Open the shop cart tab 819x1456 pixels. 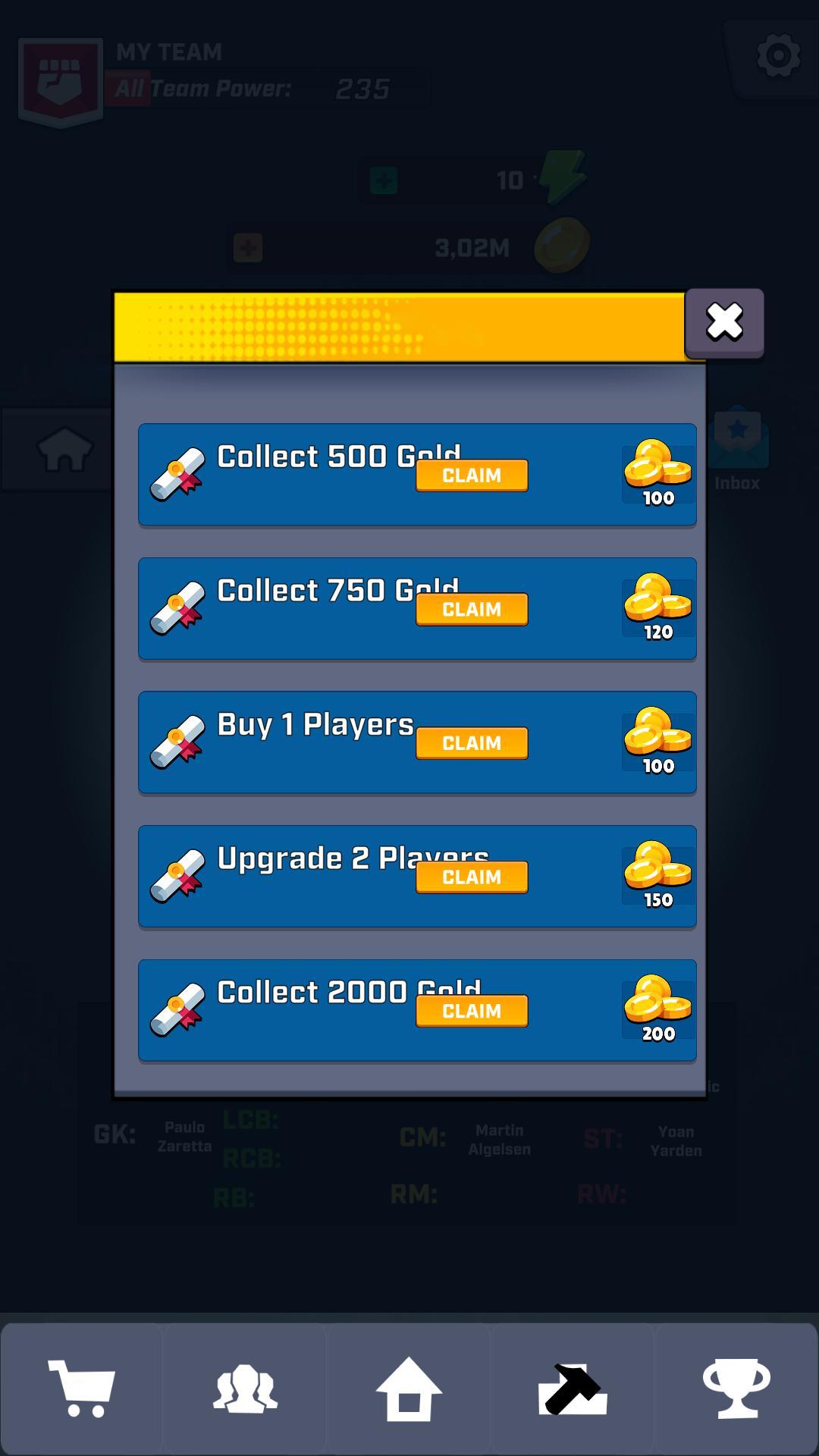(x=82, y=1389)
